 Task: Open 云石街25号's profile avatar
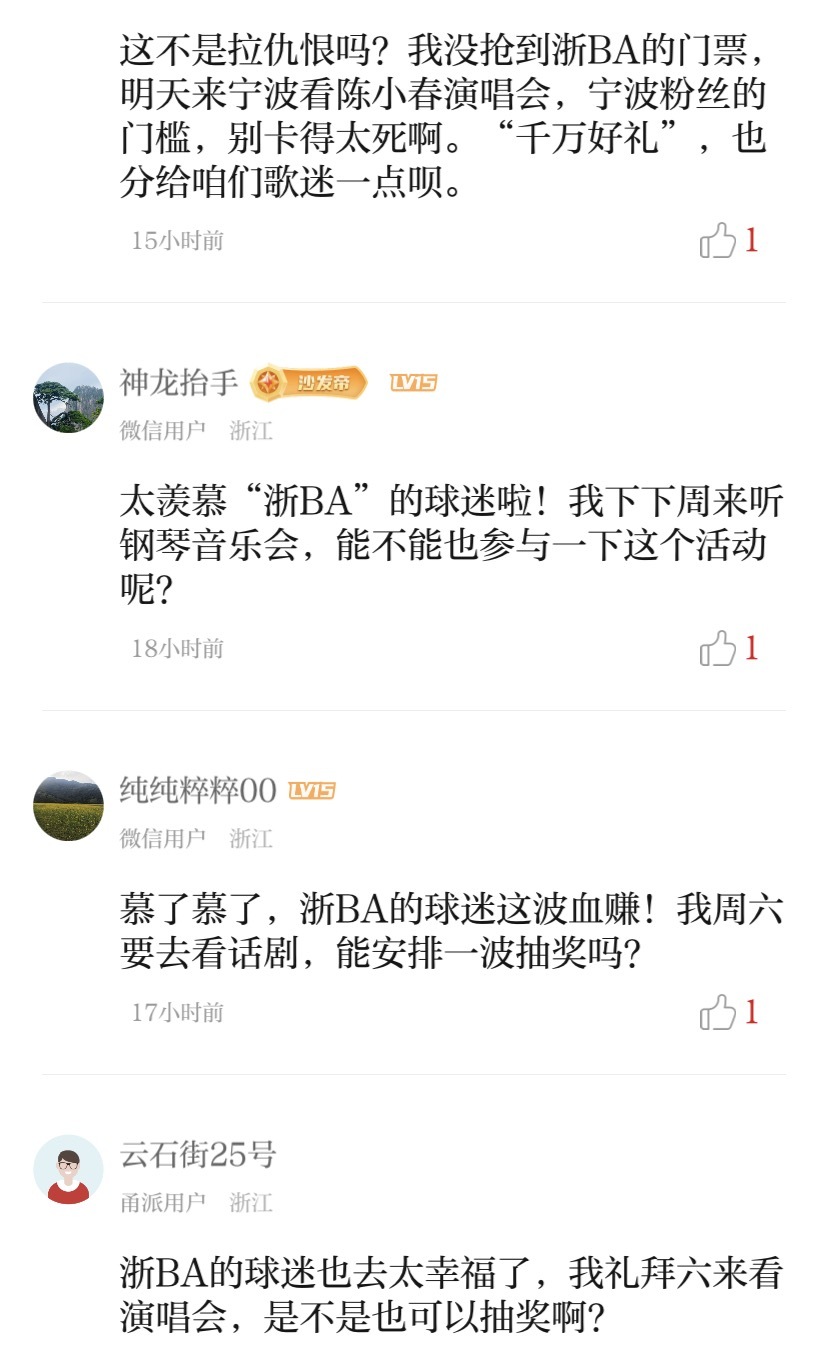[x=68, y=1170]
